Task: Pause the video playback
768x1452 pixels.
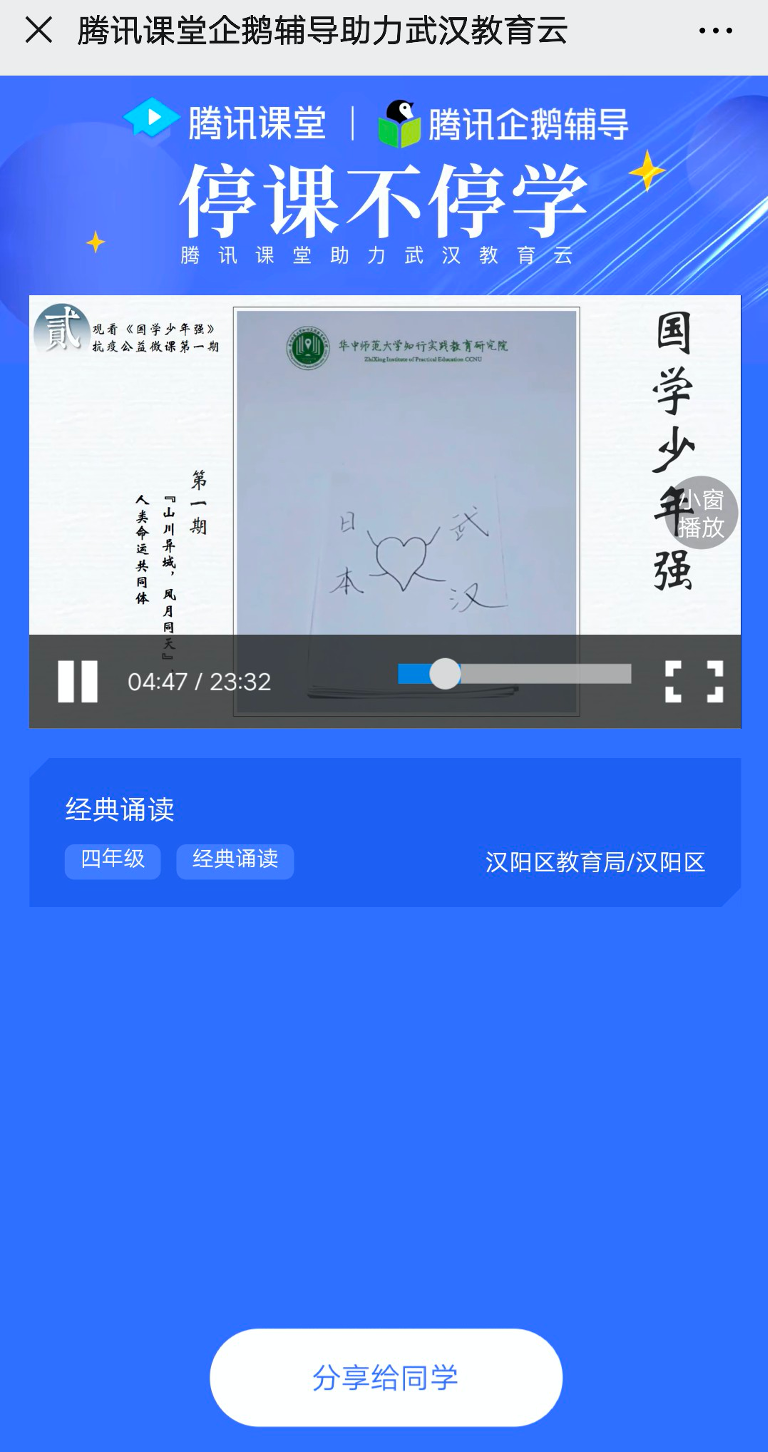Action: coord(78,681)
